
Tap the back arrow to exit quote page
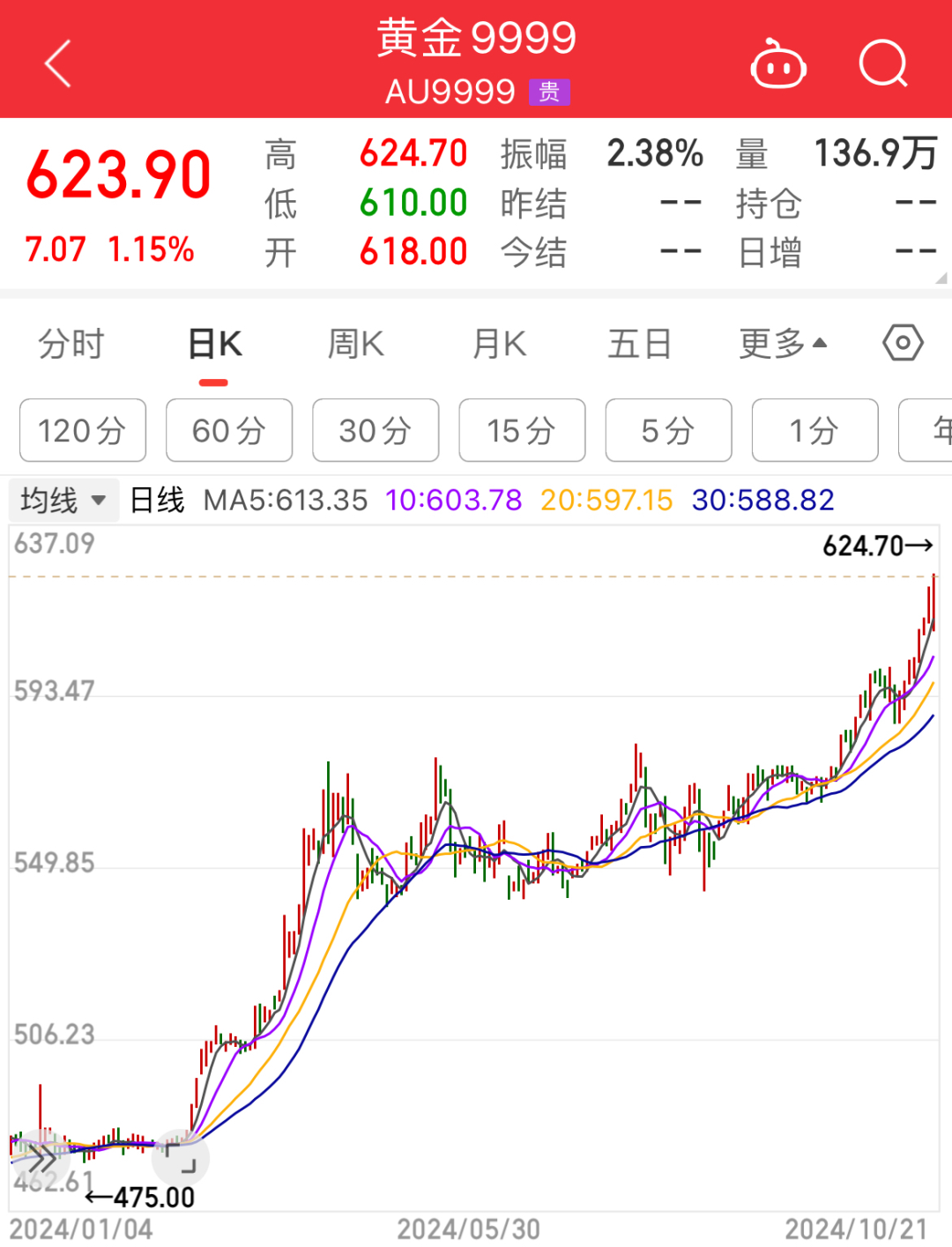[x=56, y=64]
